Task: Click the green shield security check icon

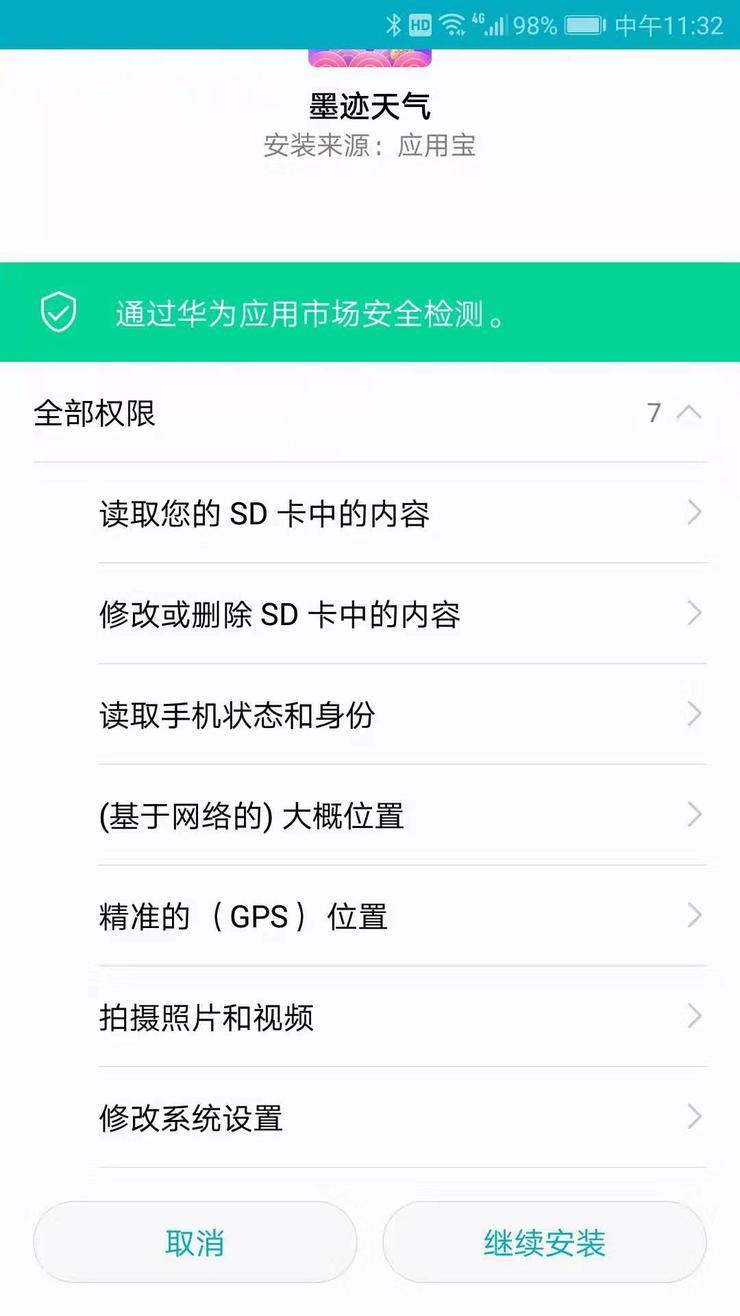Action: tap(59, 313)
